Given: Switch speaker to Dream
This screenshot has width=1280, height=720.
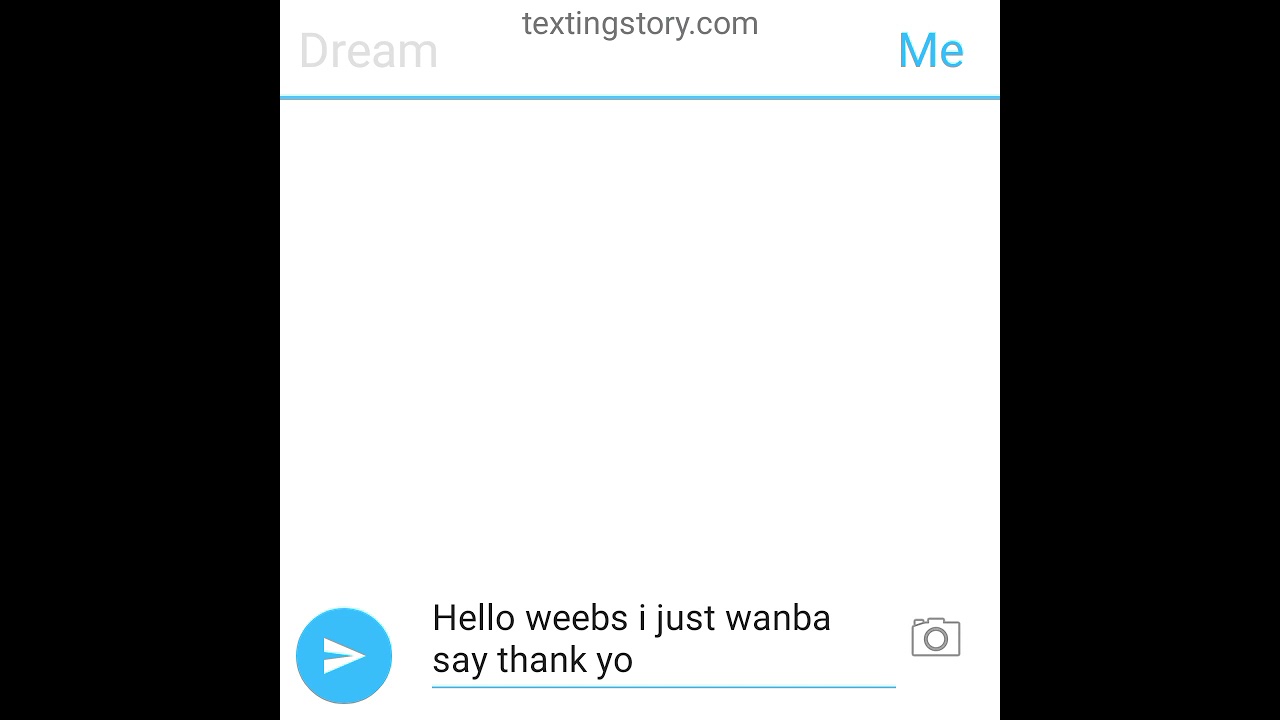Looking at the screenshot, I should (x=368, y=51).
